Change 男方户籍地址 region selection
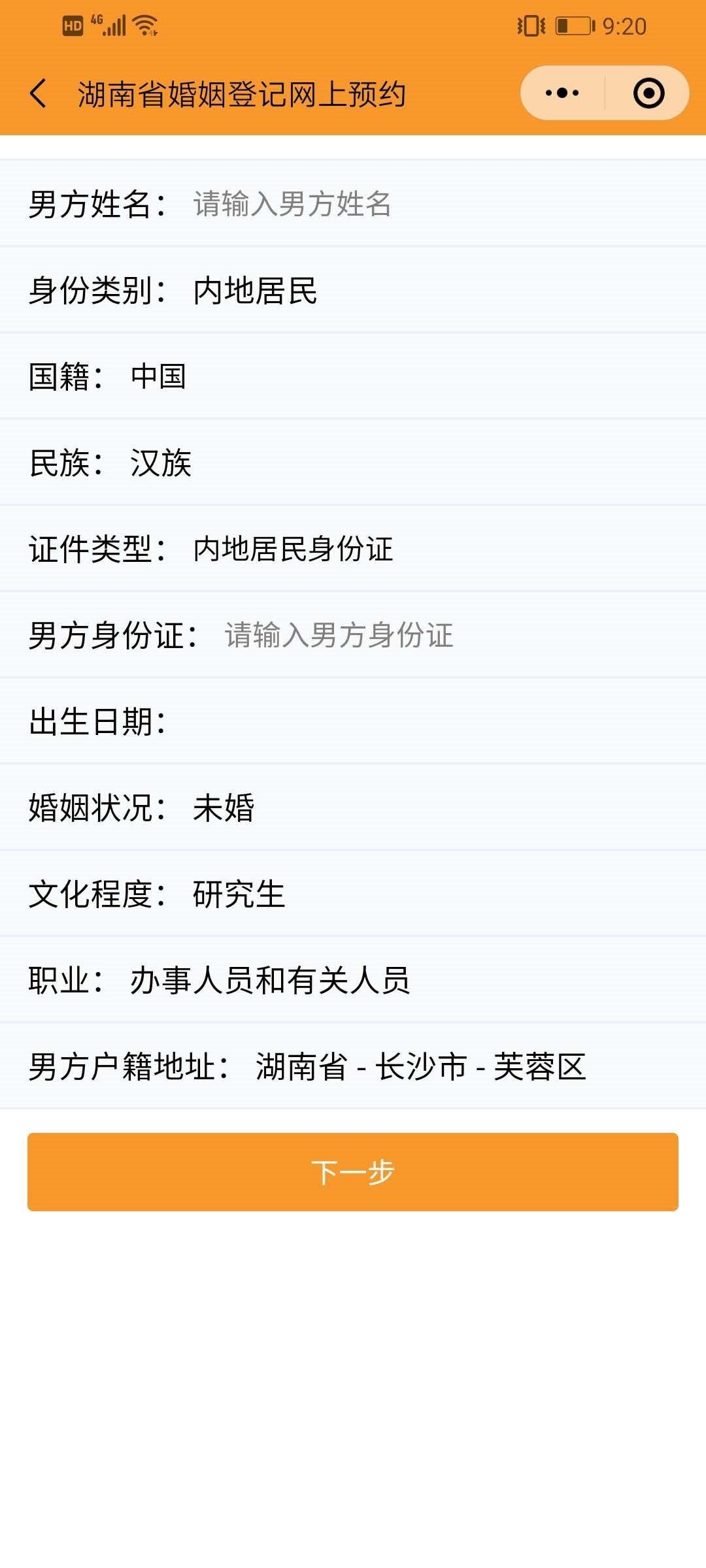This screenshot has height=1568, width=706. pyautogui.click(x=421, y=1067)
